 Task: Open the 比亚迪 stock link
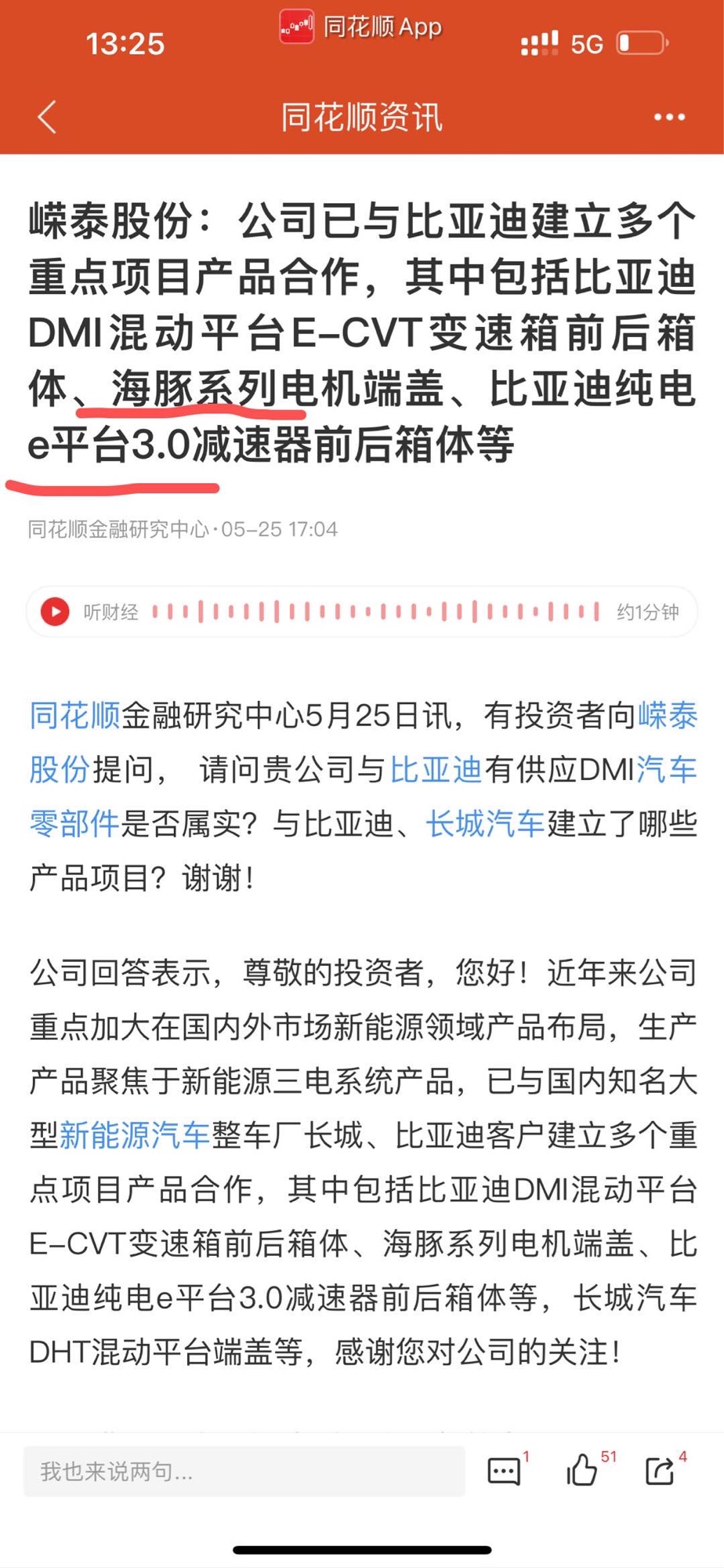(436, 770)
